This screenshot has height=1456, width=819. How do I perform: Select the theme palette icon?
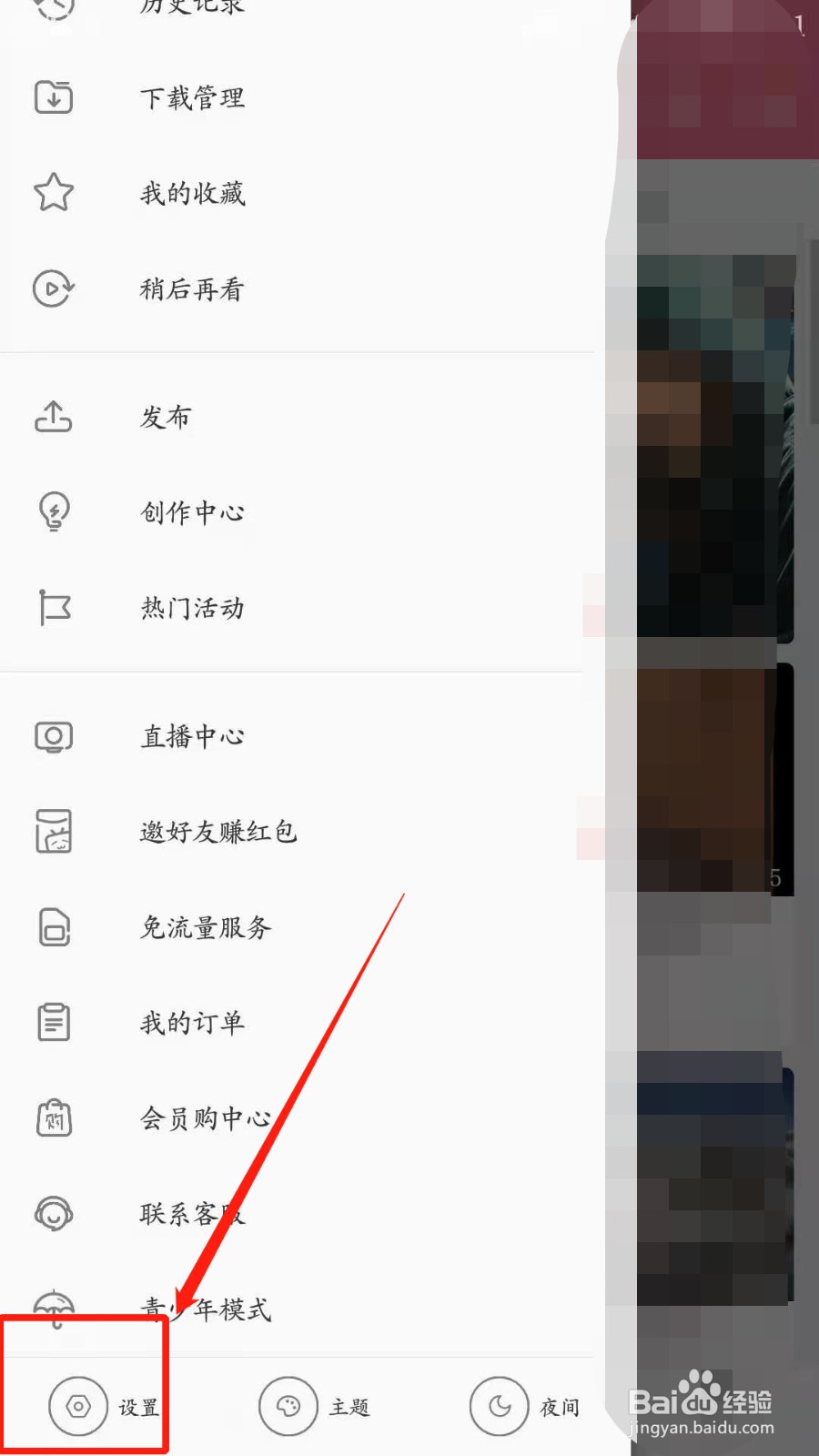(x=288, y=1407)
